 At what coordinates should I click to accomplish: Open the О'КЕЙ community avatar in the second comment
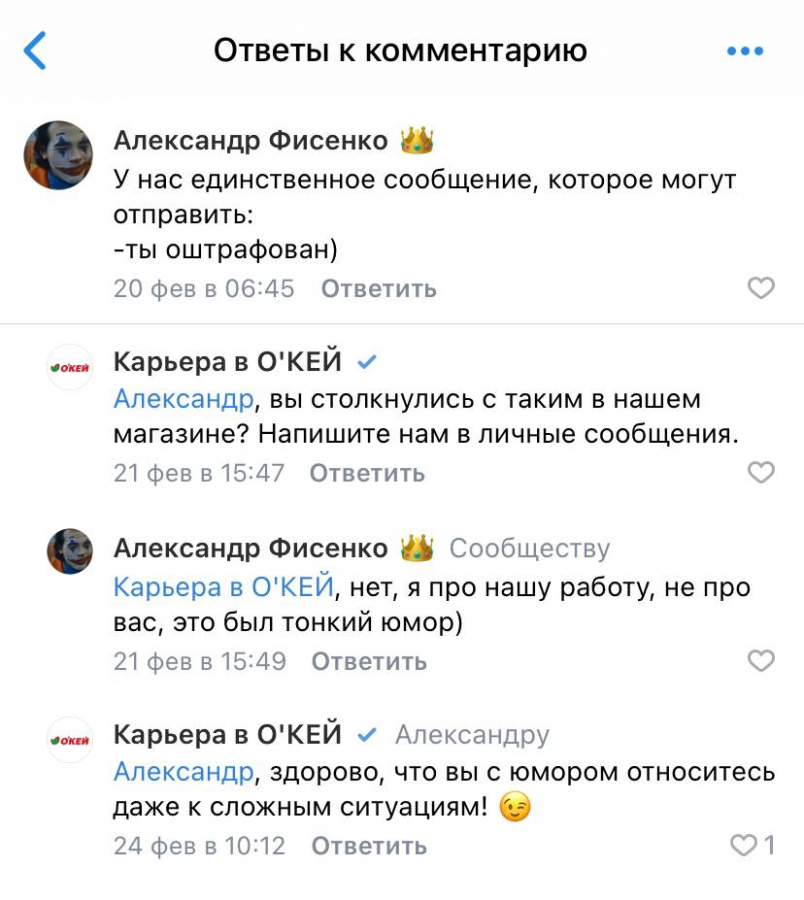click(69, 368)
